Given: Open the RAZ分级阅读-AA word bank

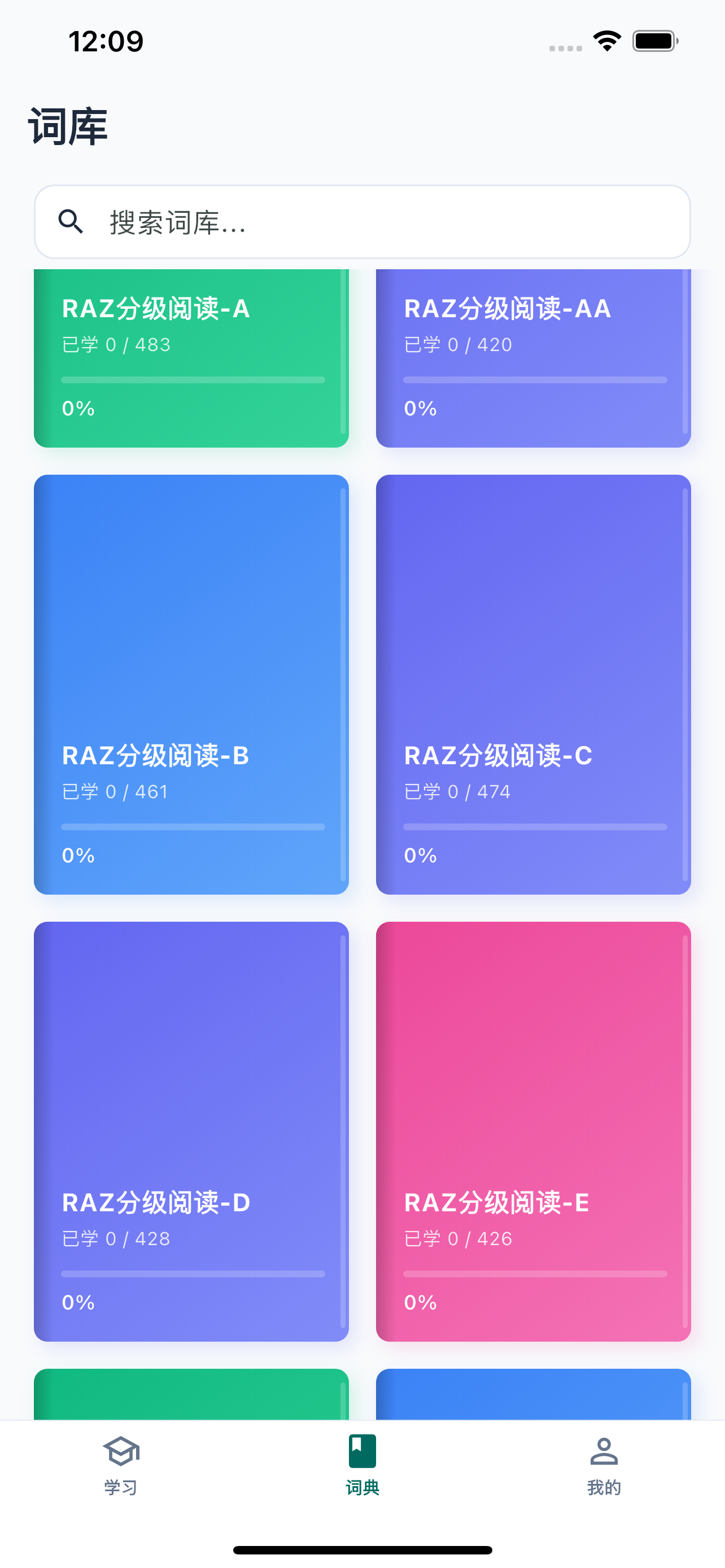Looking at the screenshot, I should 532,358.
